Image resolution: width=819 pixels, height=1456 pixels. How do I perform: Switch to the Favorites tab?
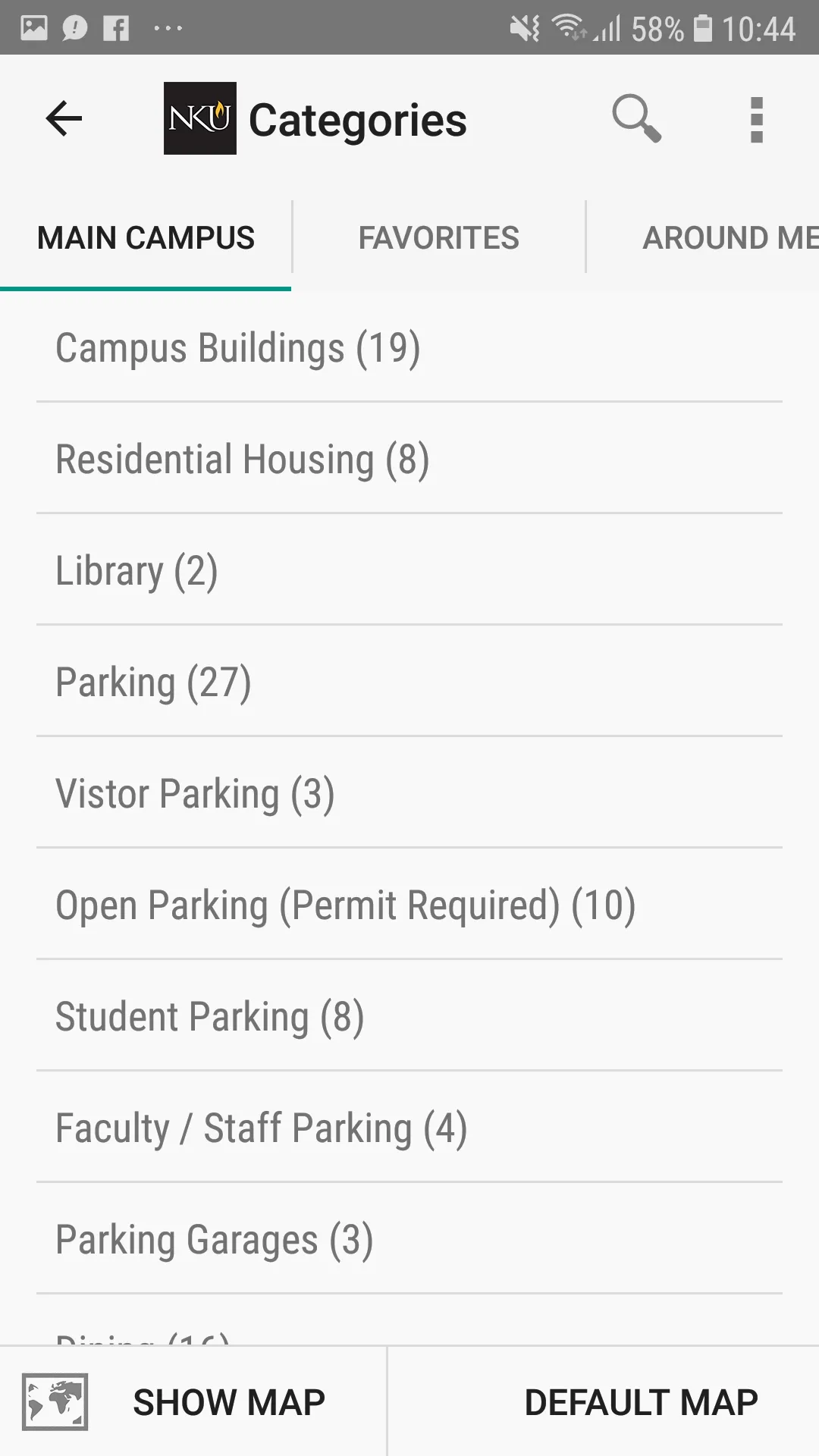[438, 238]
